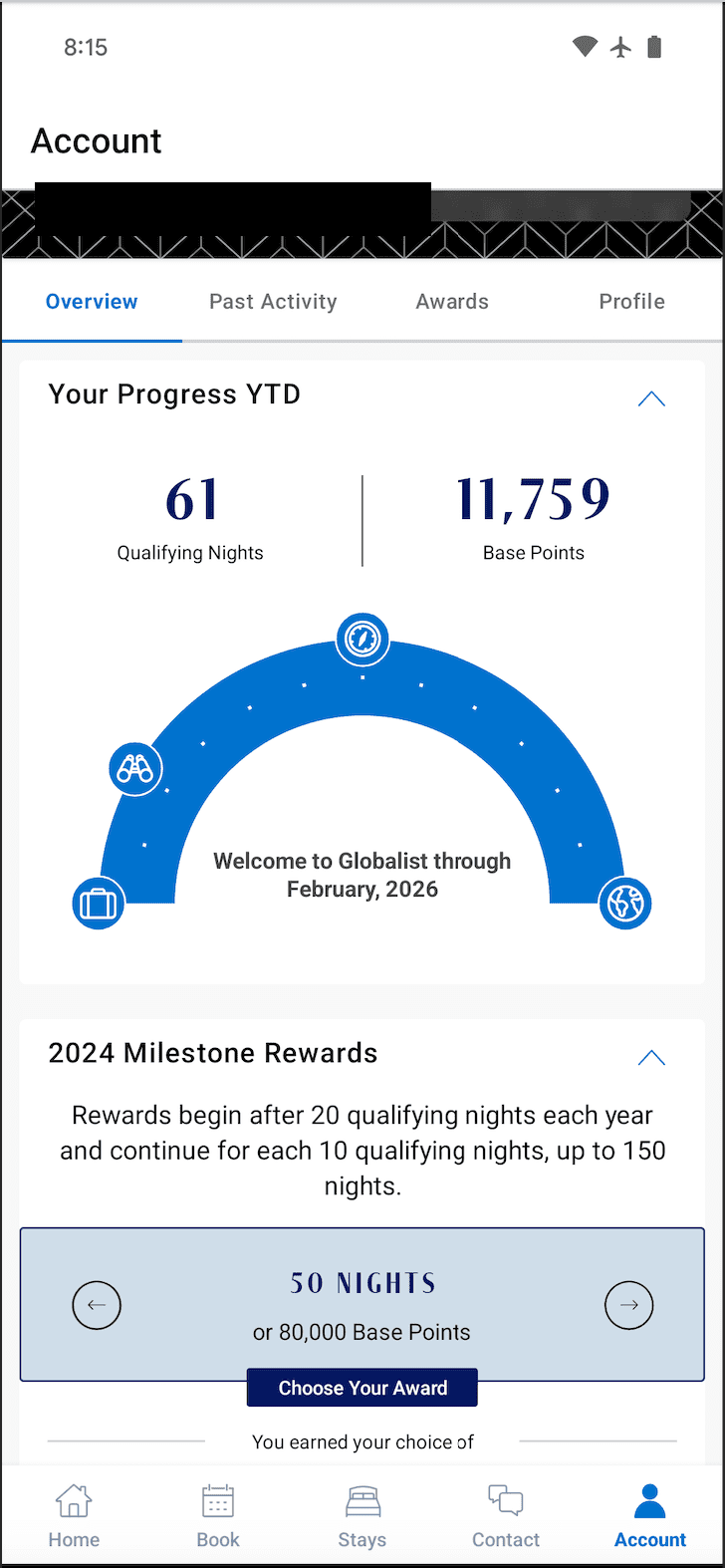
Task: Show the next milestone with right arrow
Action: (629, 1305)
